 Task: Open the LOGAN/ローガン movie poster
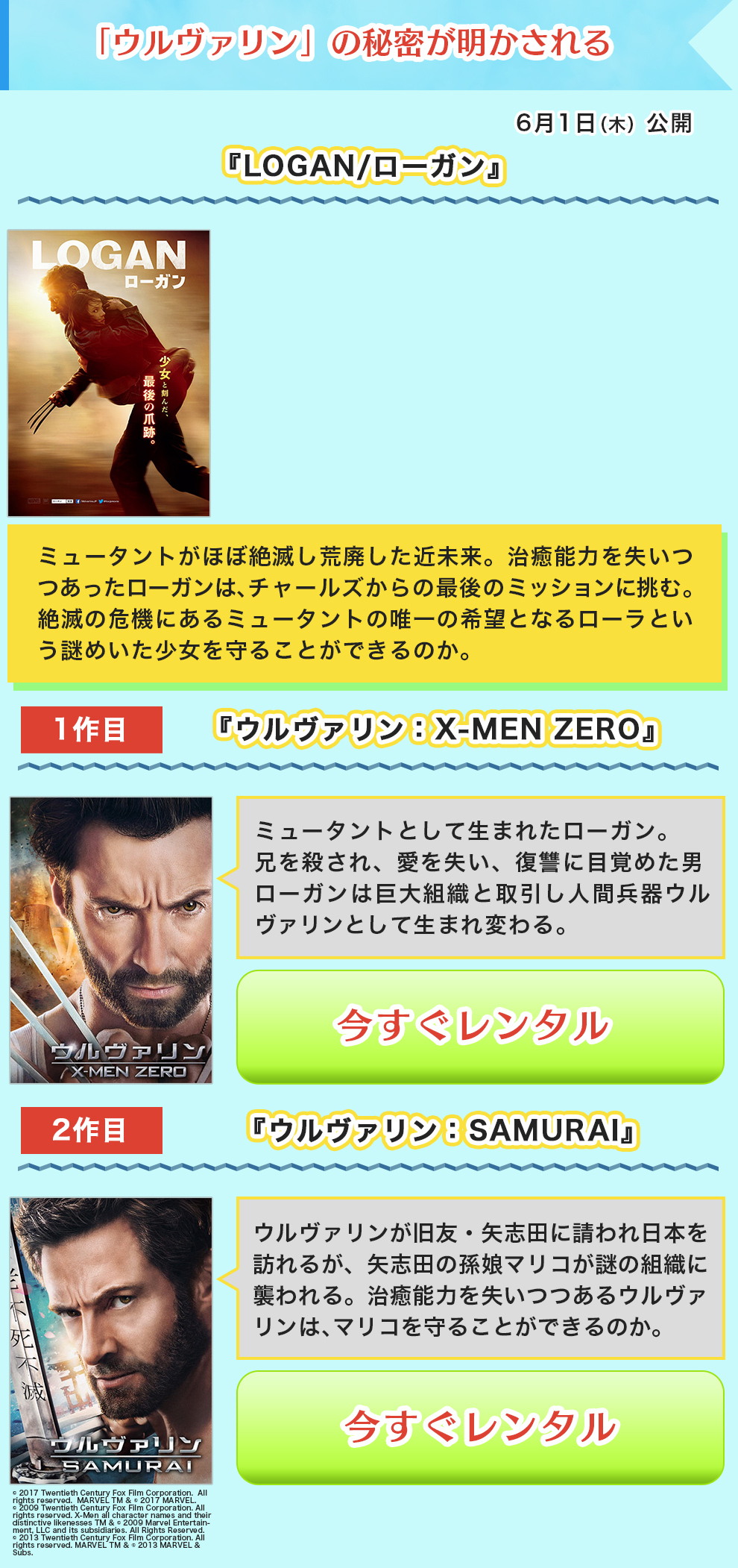coord(109,373)
